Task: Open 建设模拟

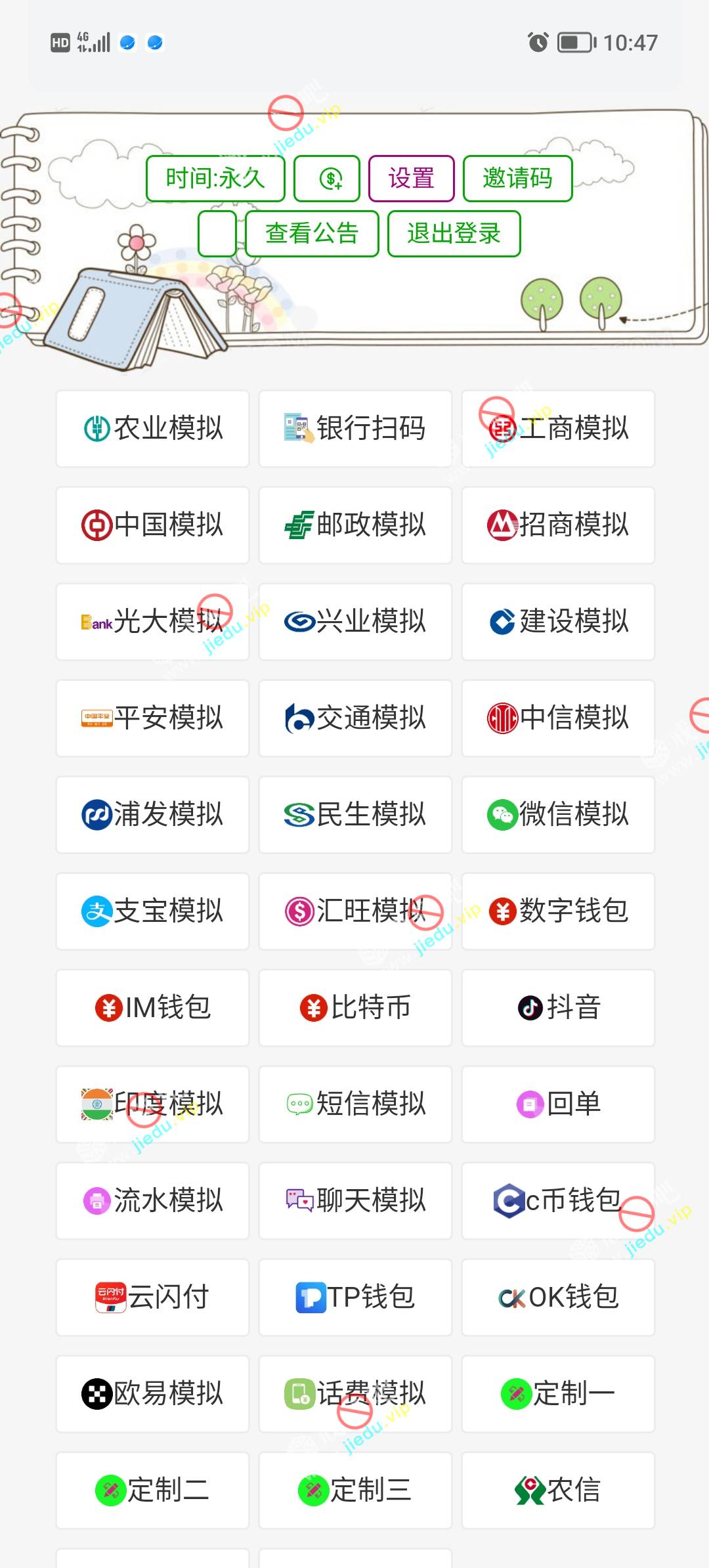Action: [558, 621]
